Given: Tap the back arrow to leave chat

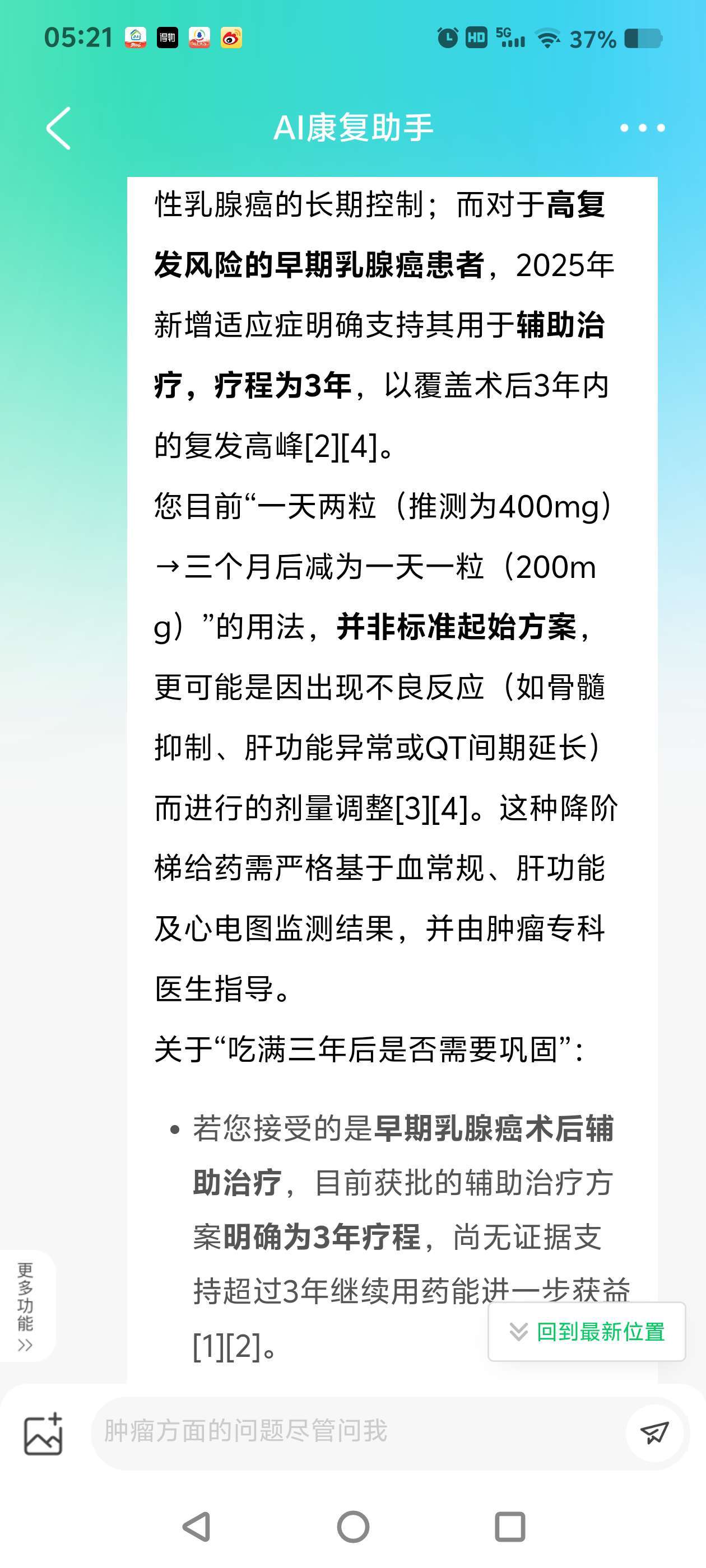Looking at the screenshot, I should pyautogui.click(x=58, y=129).
